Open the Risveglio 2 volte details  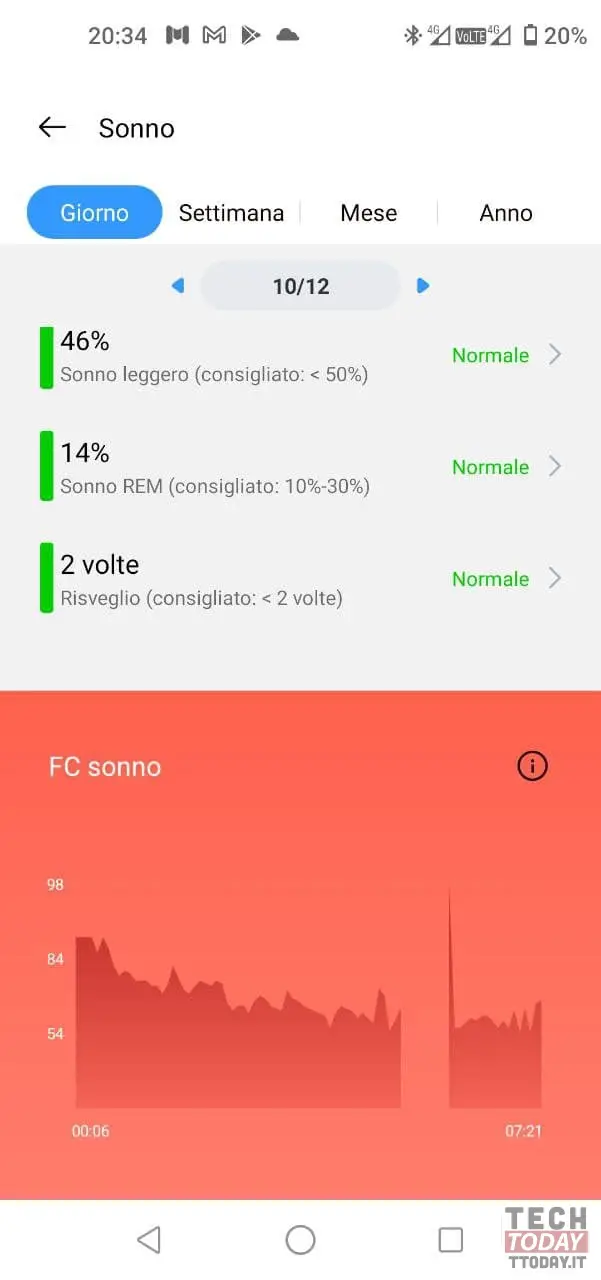pos(300,579)
